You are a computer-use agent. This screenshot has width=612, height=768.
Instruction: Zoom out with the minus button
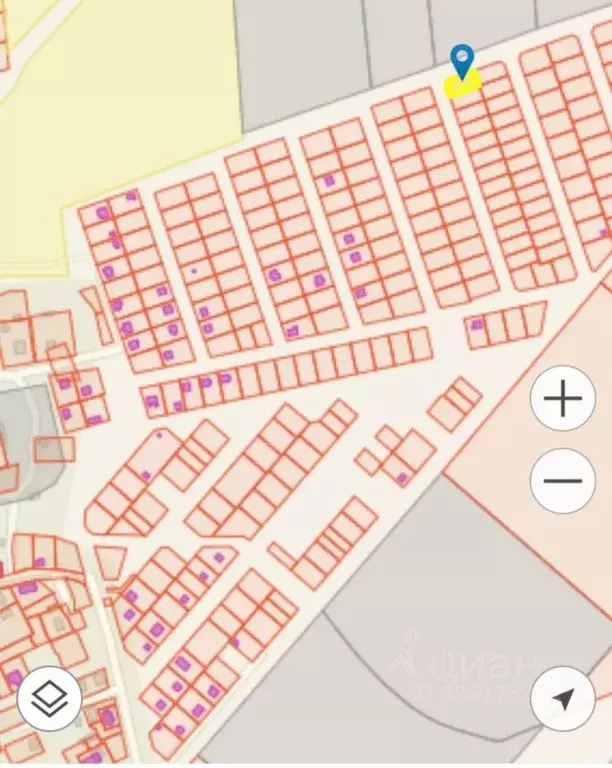(x=562, y=480)
